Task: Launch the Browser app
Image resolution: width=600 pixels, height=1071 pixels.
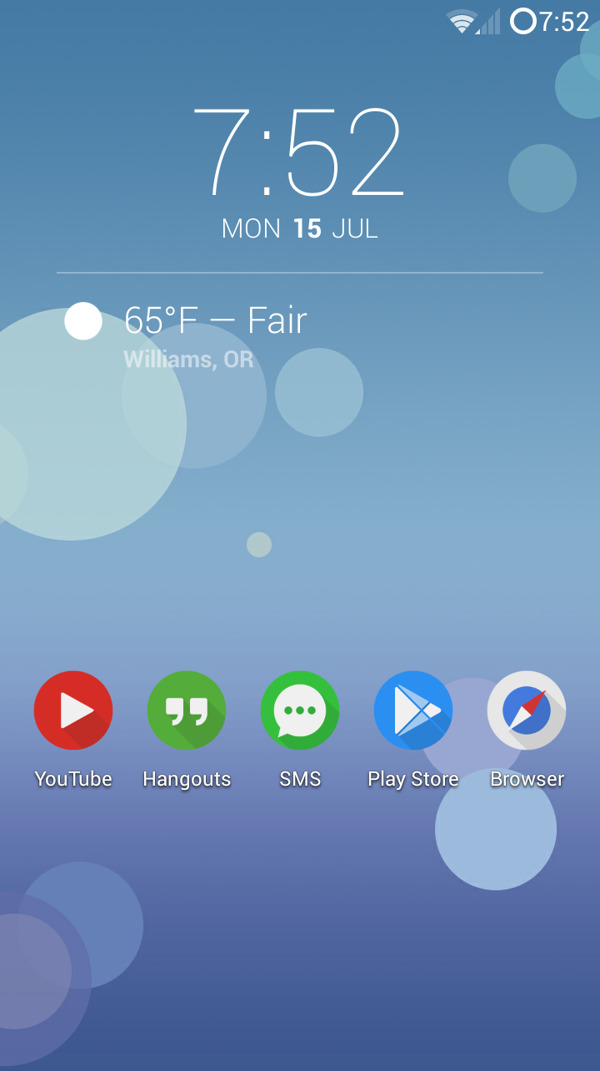Action: click(x=526, y=711)
